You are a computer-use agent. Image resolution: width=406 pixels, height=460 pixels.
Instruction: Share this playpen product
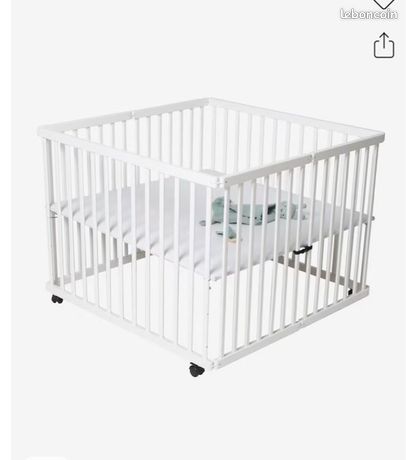(x=384, y=45)
